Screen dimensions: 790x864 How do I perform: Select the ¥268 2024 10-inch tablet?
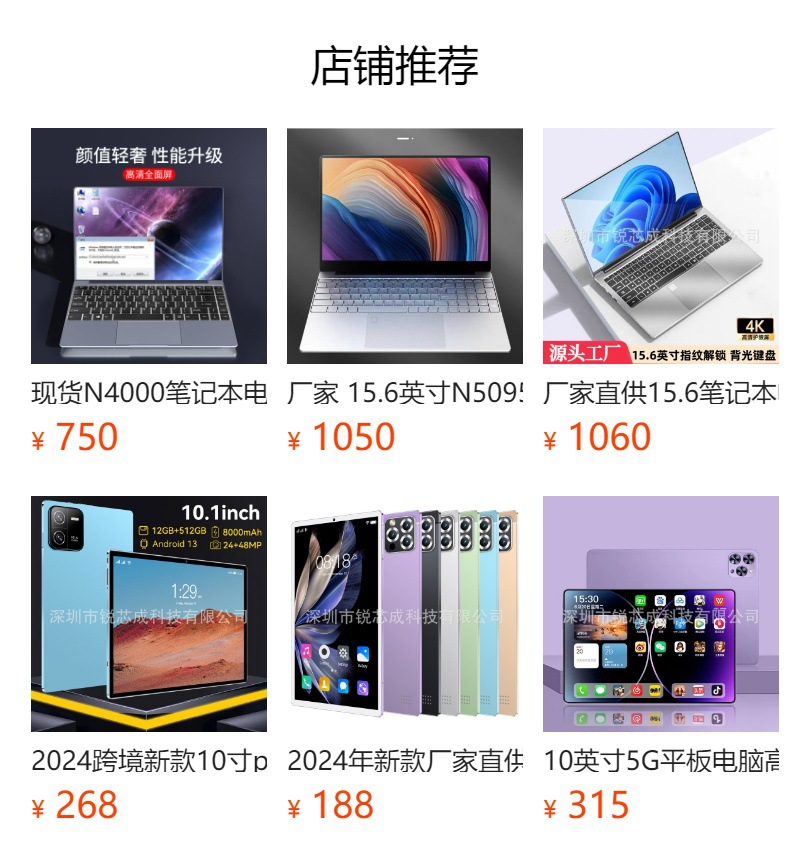pos(149,614)
